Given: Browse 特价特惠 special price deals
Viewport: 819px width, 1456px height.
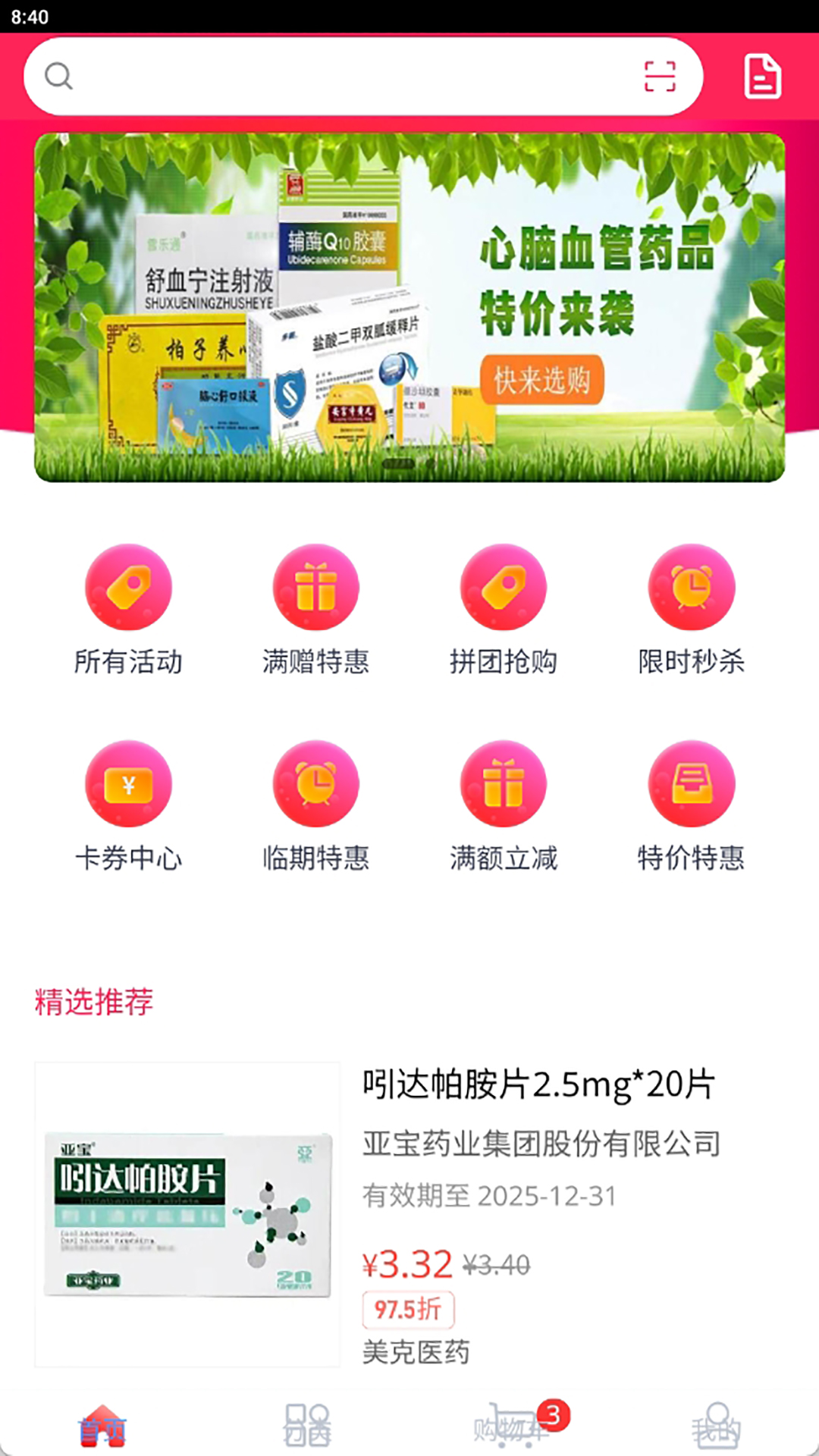Looking at the screenshot, I should click(691, 806).
